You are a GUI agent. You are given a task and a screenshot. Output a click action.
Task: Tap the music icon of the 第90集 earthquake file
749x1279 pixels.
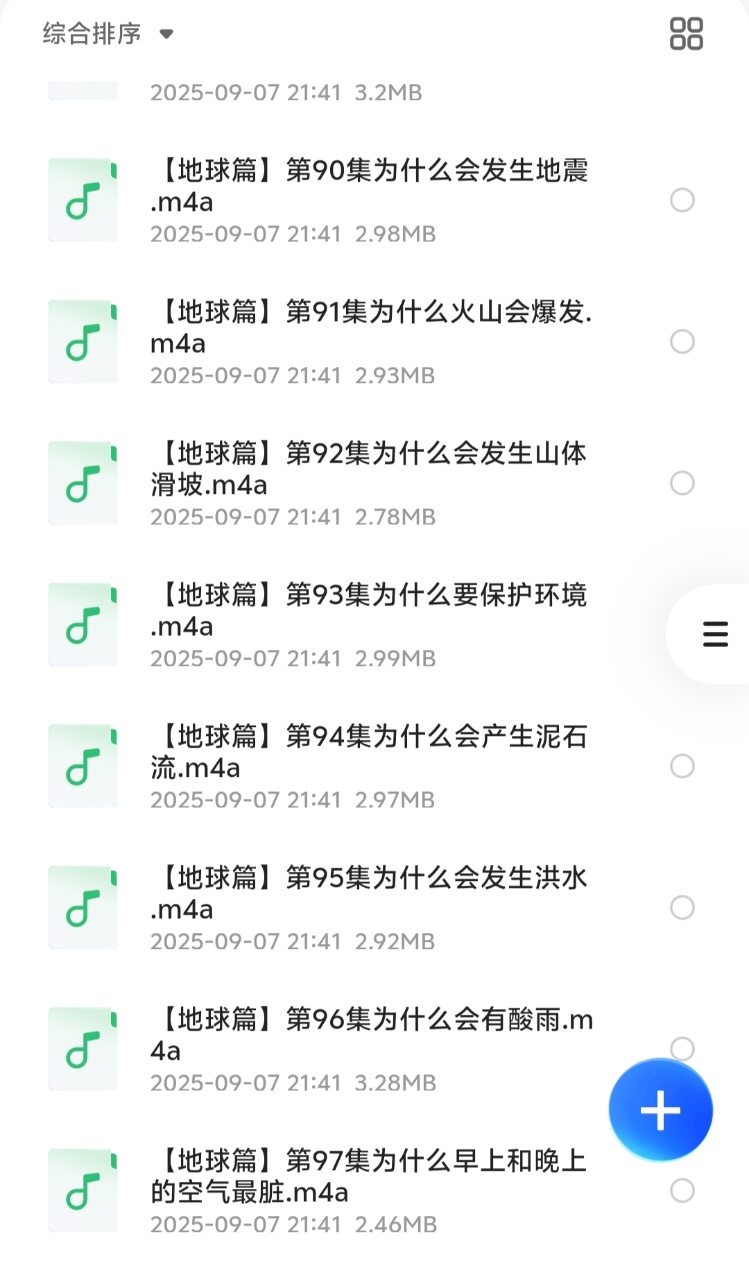82,199
